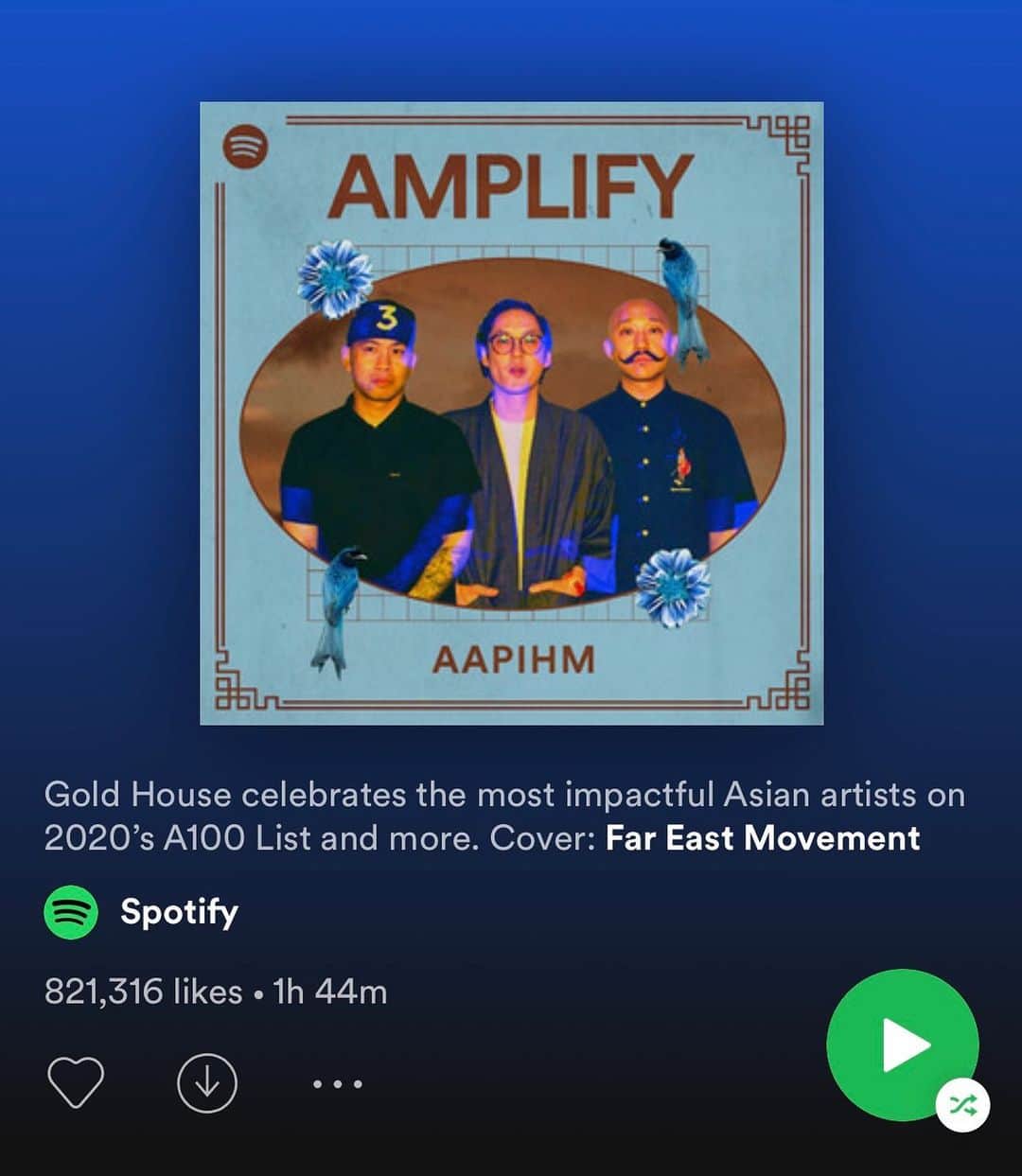This screenshot has width=1022, height=1176.
Task: Open the three-dot more options menu
Action: point(338,1084)
